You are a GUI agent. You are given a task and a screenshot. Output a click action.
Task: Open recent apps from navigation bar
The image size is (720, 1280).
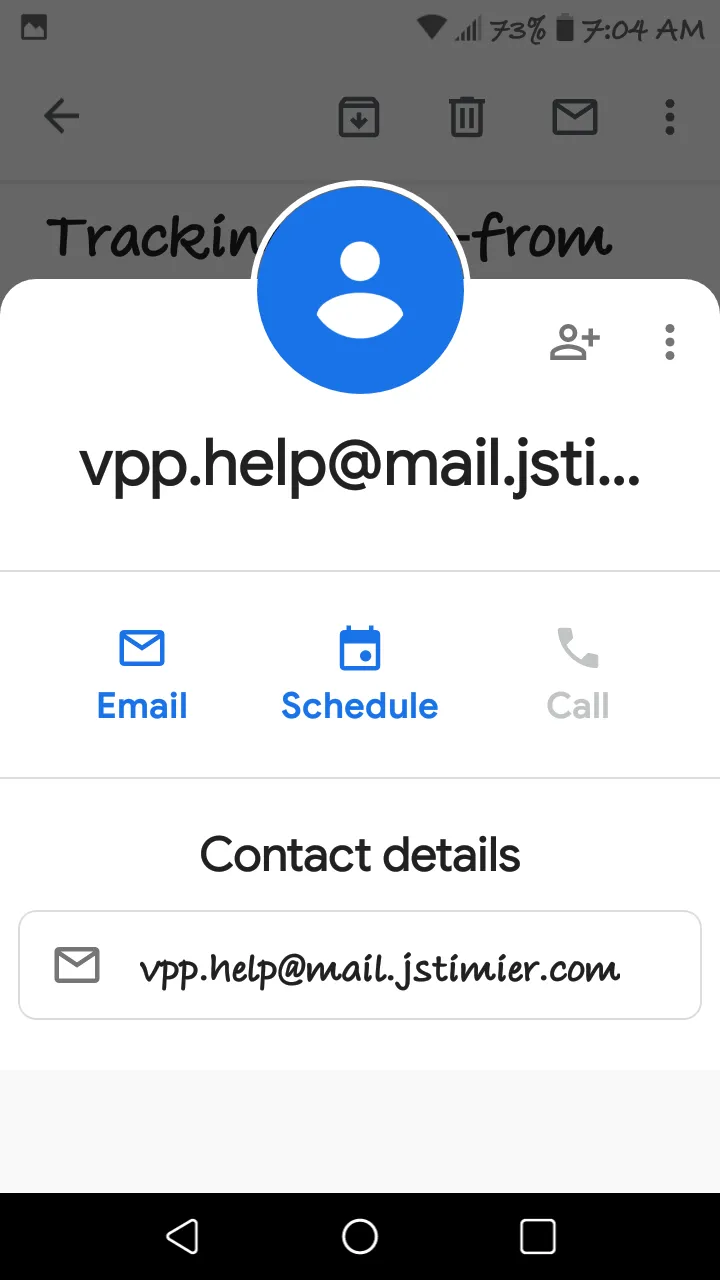tap(538, 1237)
